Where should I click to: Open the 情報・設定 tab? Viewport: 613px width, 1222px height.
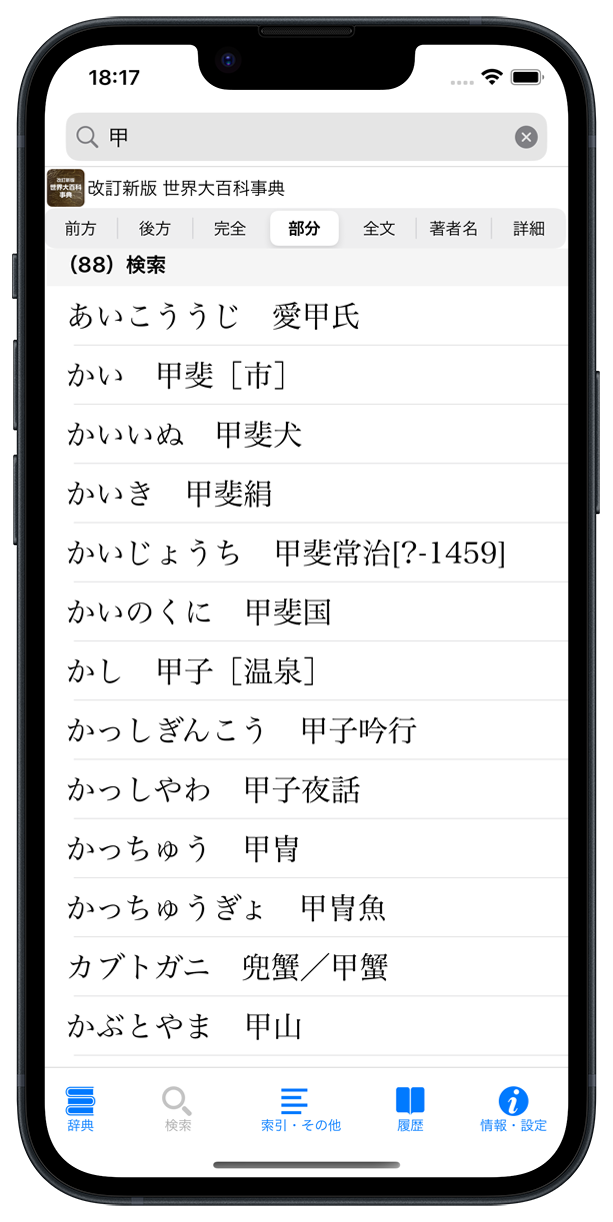[x=513, y=1109]
